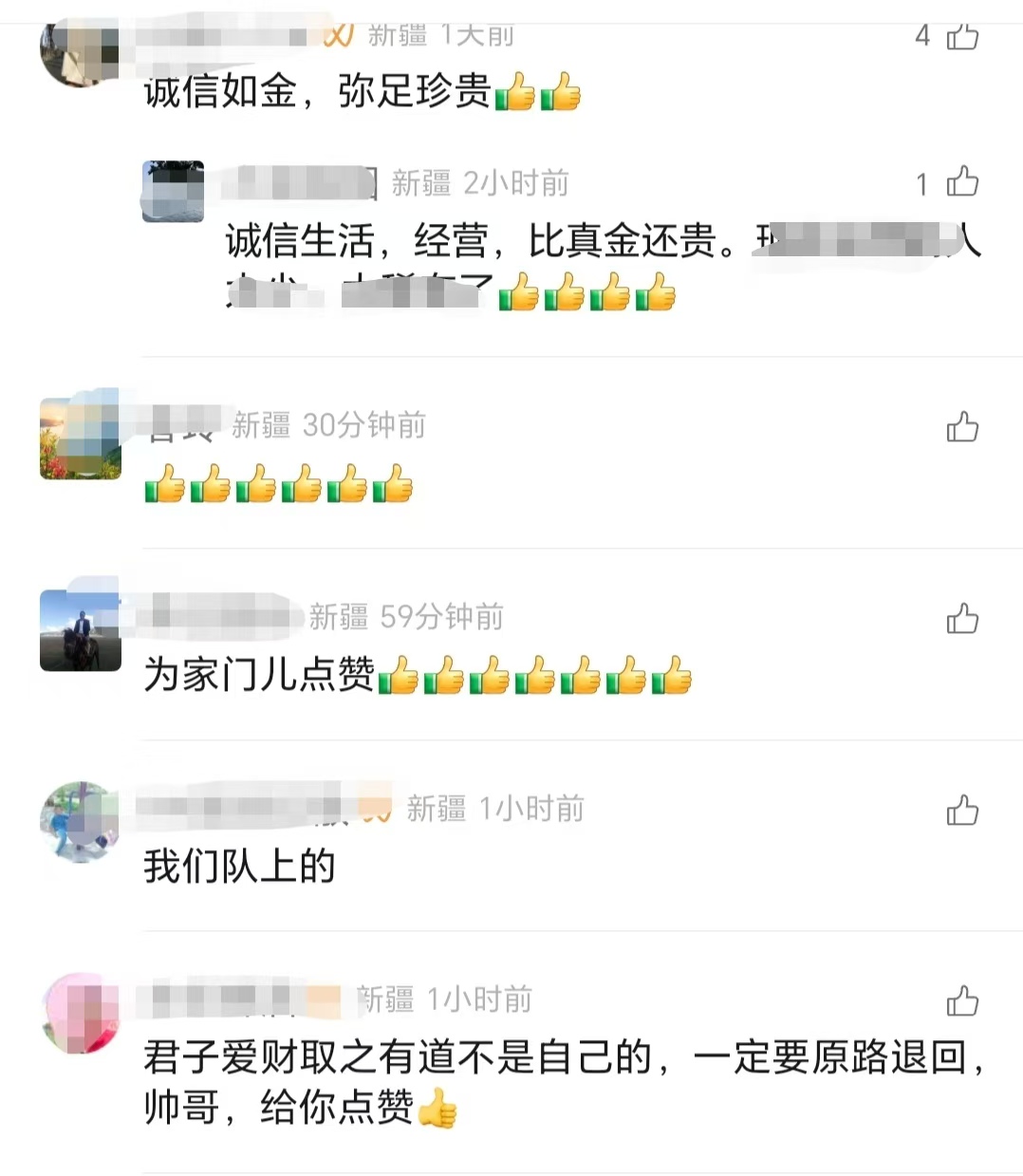Open avatar of the 30分钟前 commenter
The width and height of the screenshot is (1023, 1176).
tap(81, 439)
